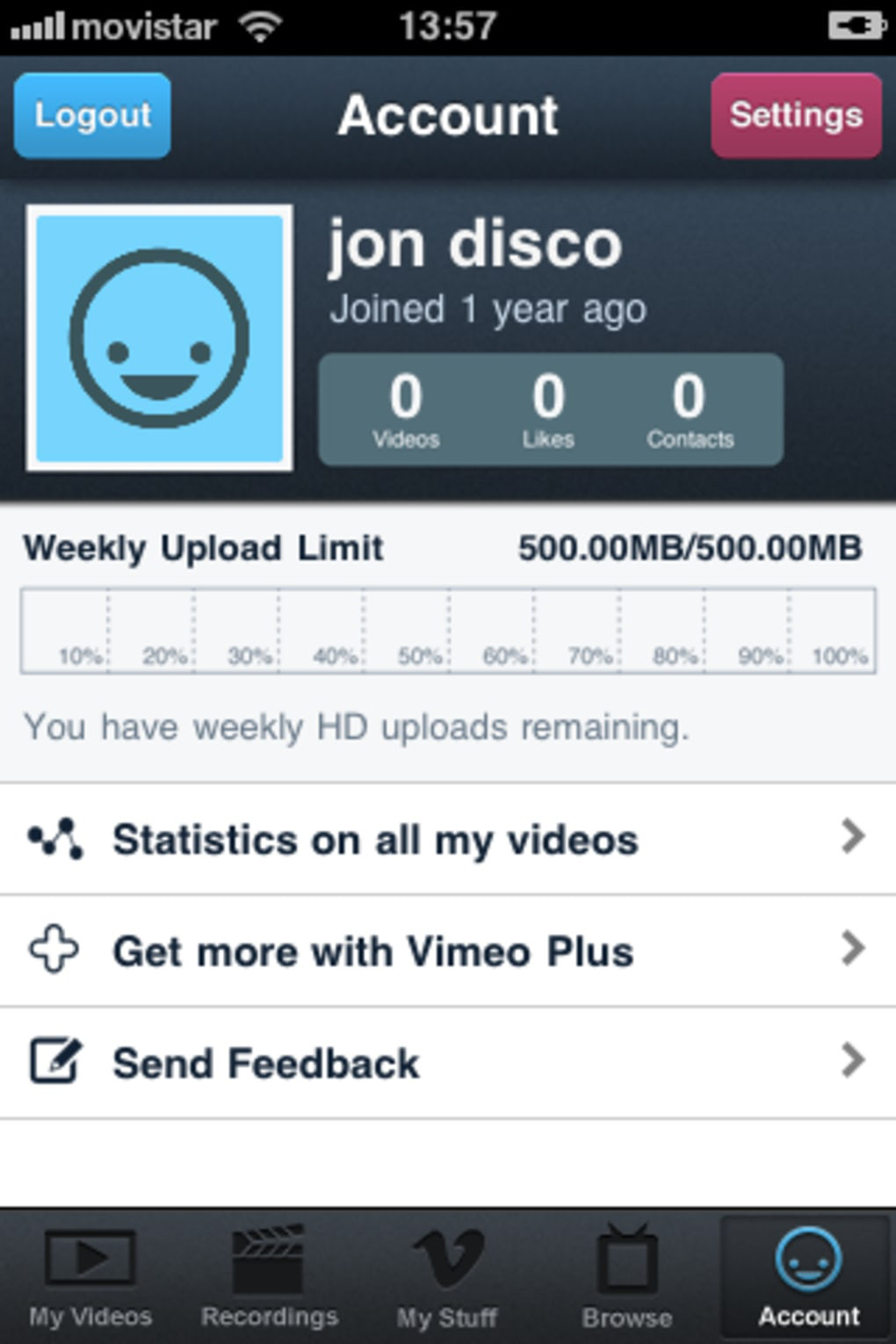Image resolution: width=896 pixels, height=1344 pixels.
Task: Open the My Stuff tab
Action: (x=447, y=1276)
